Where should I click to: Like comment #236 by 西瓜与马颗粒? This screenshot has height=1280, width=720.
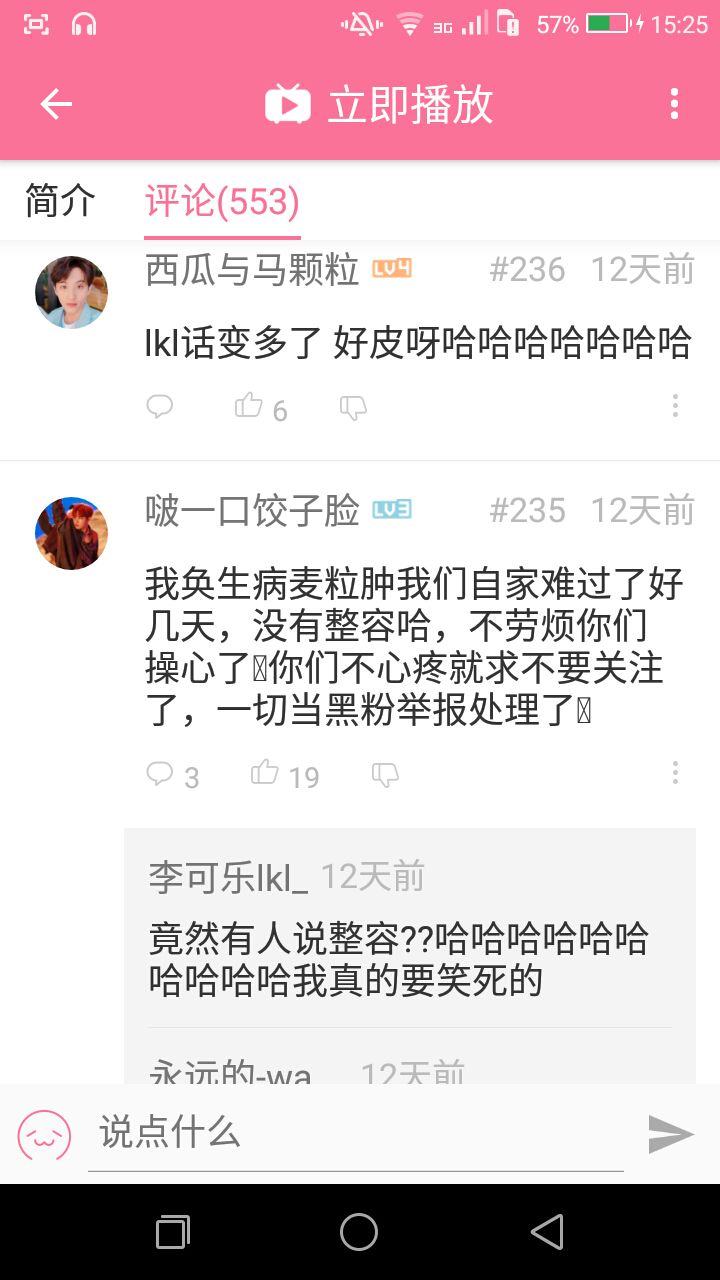[x=249, y=406]
